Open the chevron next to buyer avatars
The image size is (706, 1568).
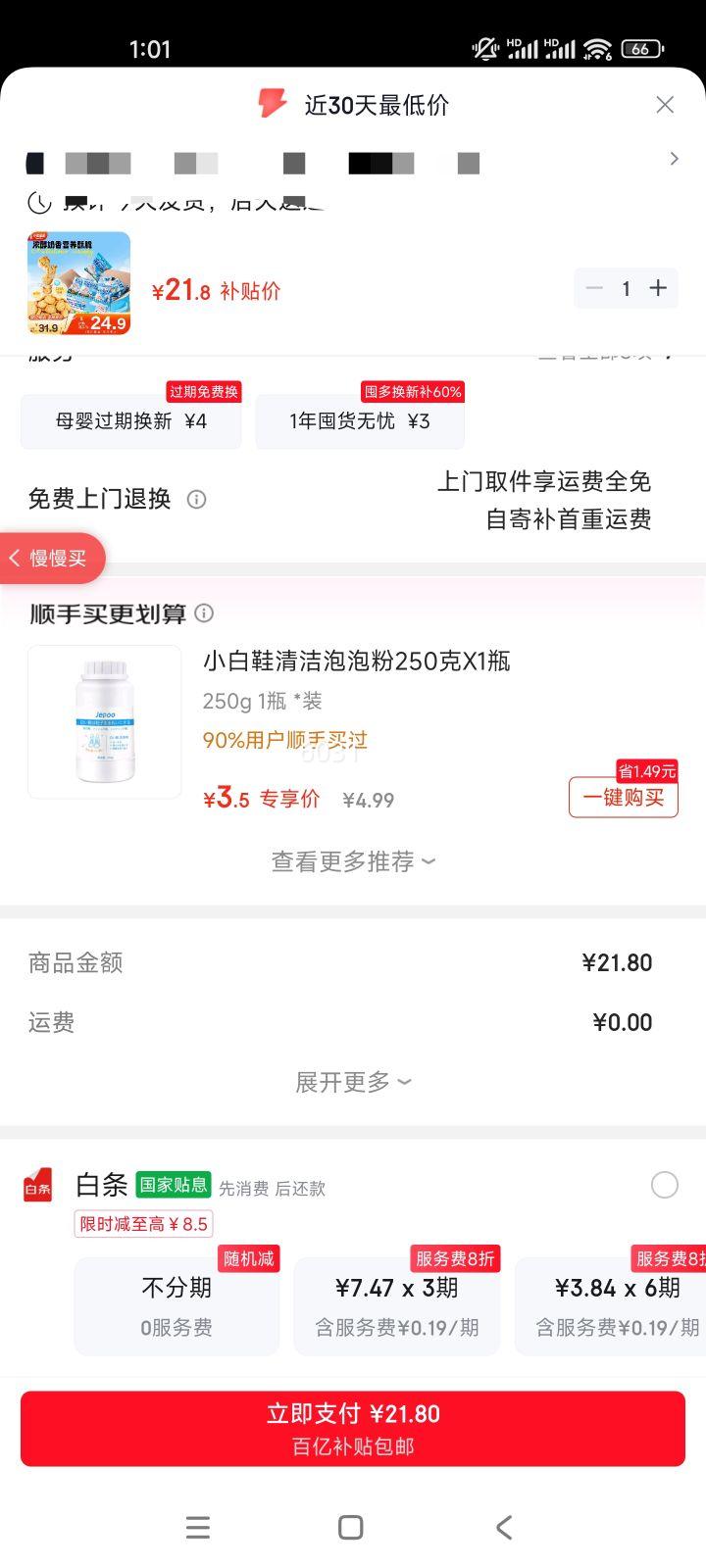point(674,158)
